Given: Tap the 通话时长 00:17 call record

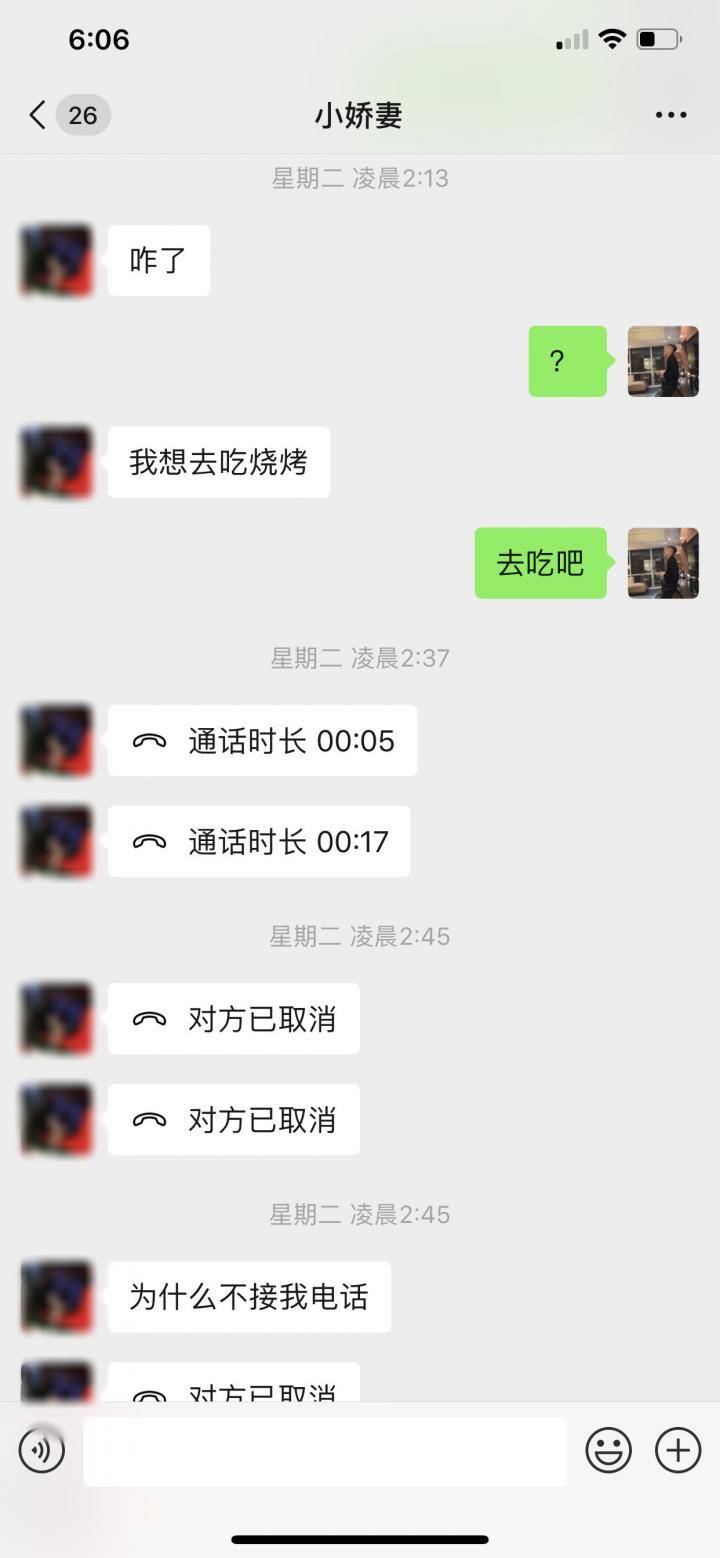Looking at the screenshot, I should pos(258,841).
